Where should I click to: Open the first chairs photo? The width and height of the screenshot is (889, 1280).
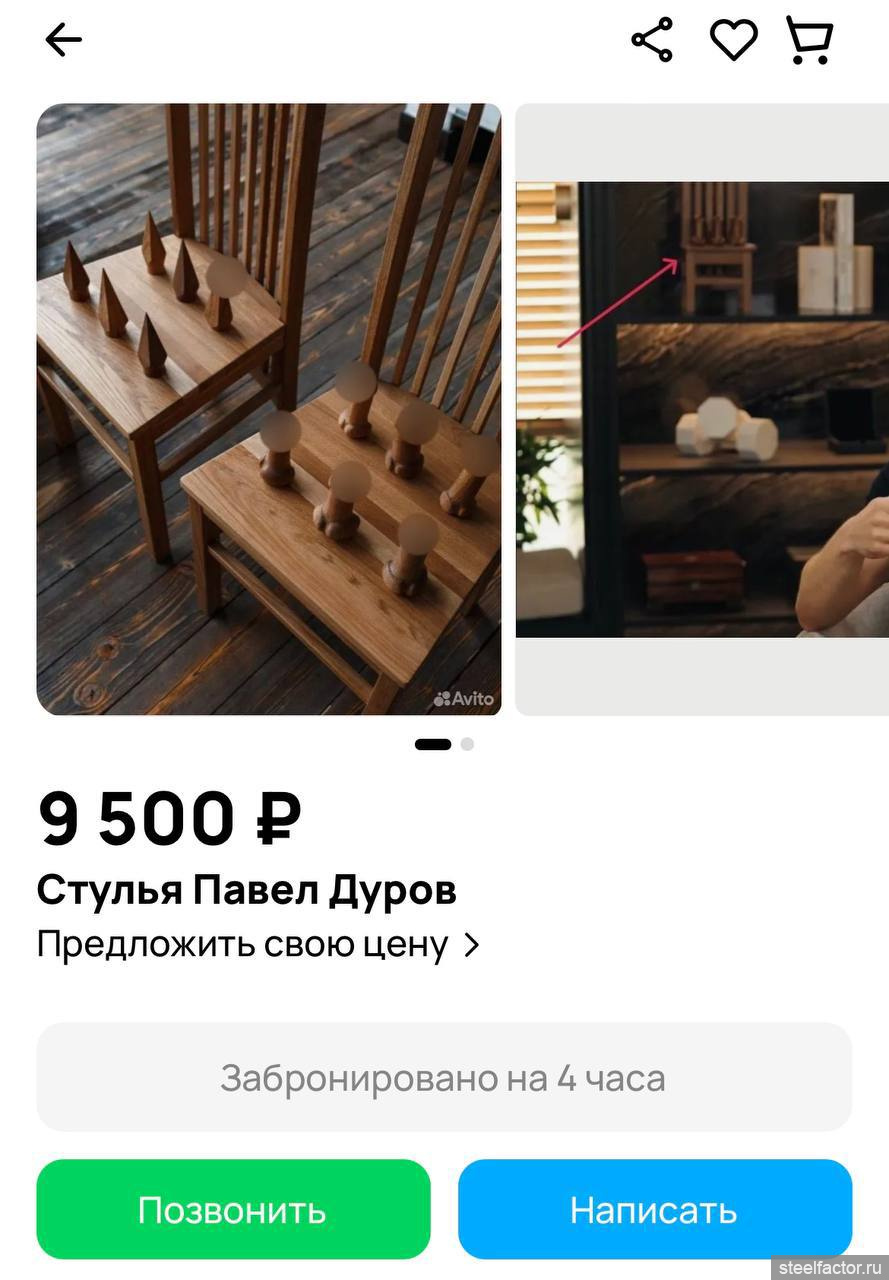click(x=268, y=409)
